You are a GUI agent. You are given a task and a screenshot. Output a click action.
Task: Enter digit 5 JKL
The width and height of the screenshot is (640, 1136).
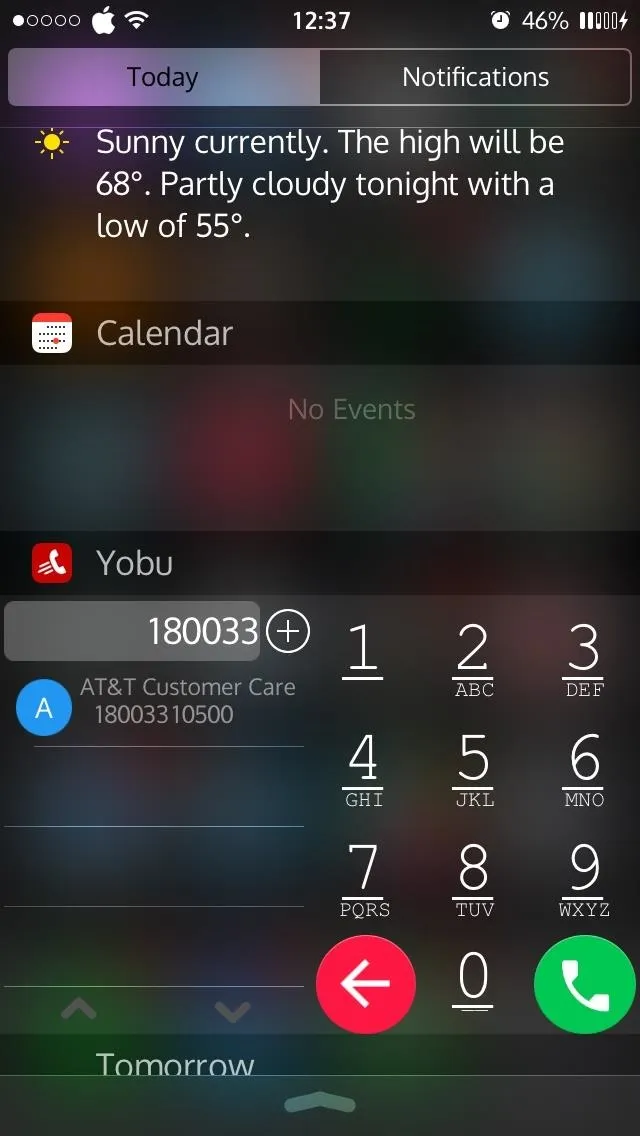[473, 769]
